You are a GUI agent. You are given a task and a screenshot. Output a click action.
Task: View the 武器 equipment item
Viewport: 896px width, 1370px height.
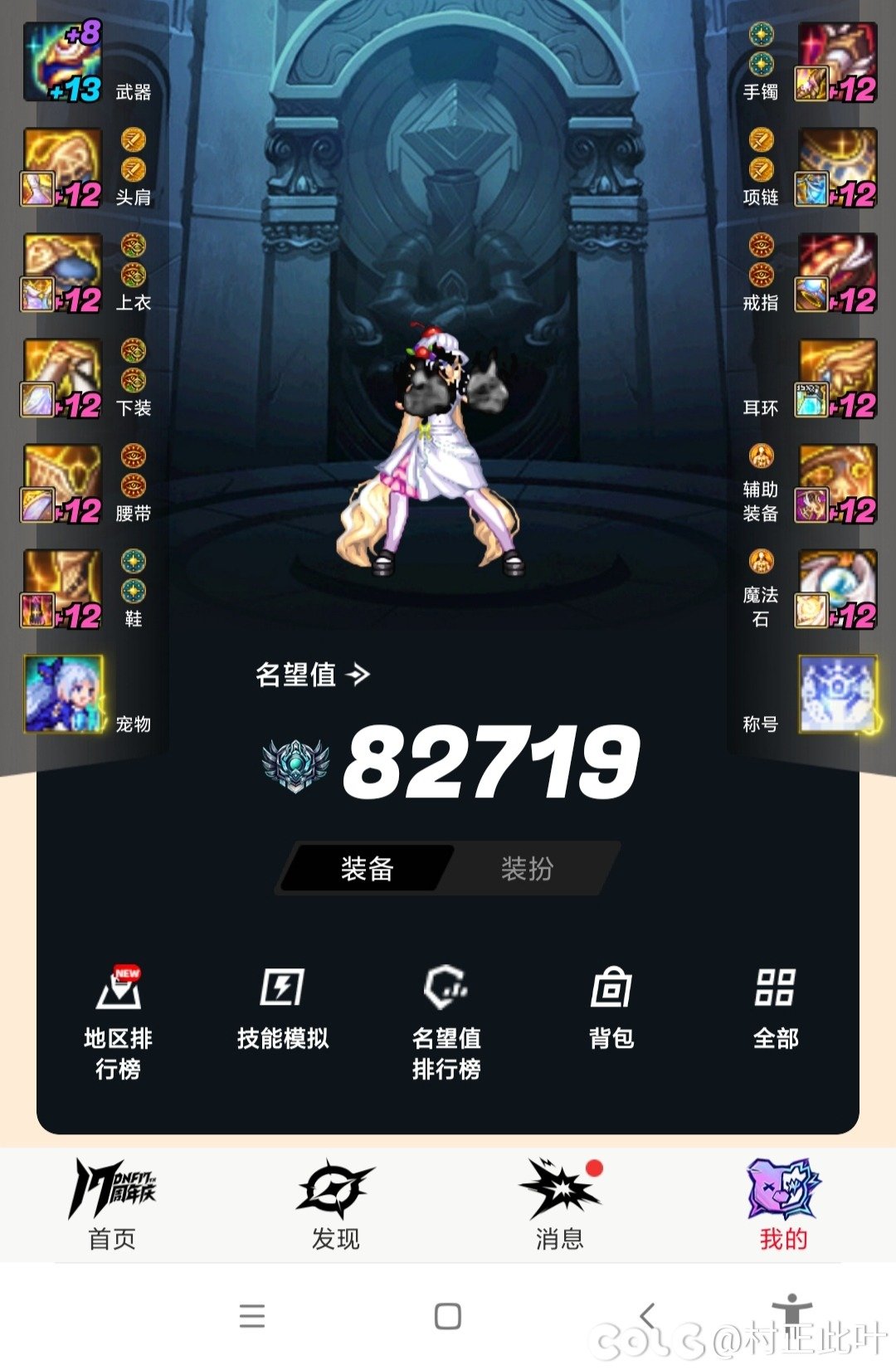pyautogui.click(x=63, y=62)
